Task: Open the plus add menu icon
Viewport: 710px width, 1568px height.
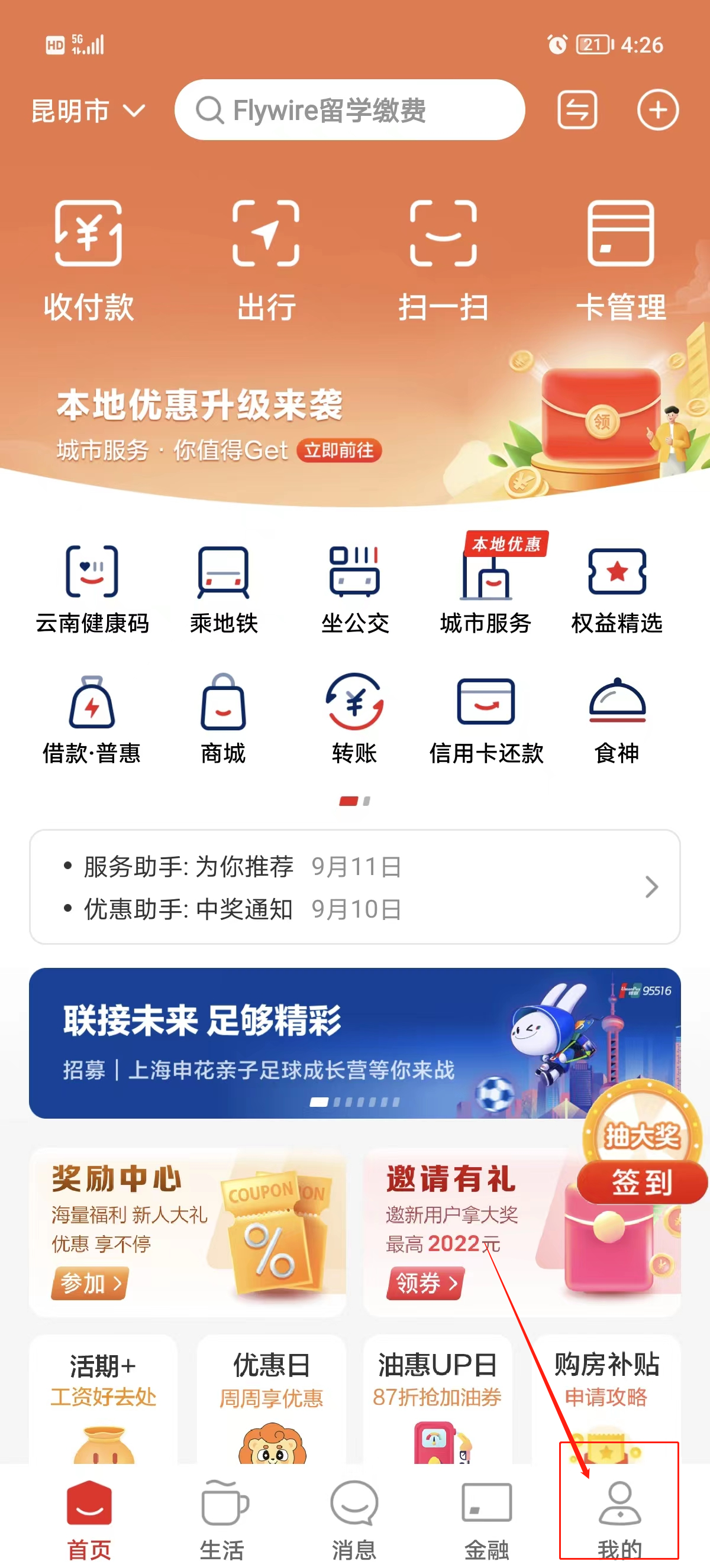Action: click(657, 110)
